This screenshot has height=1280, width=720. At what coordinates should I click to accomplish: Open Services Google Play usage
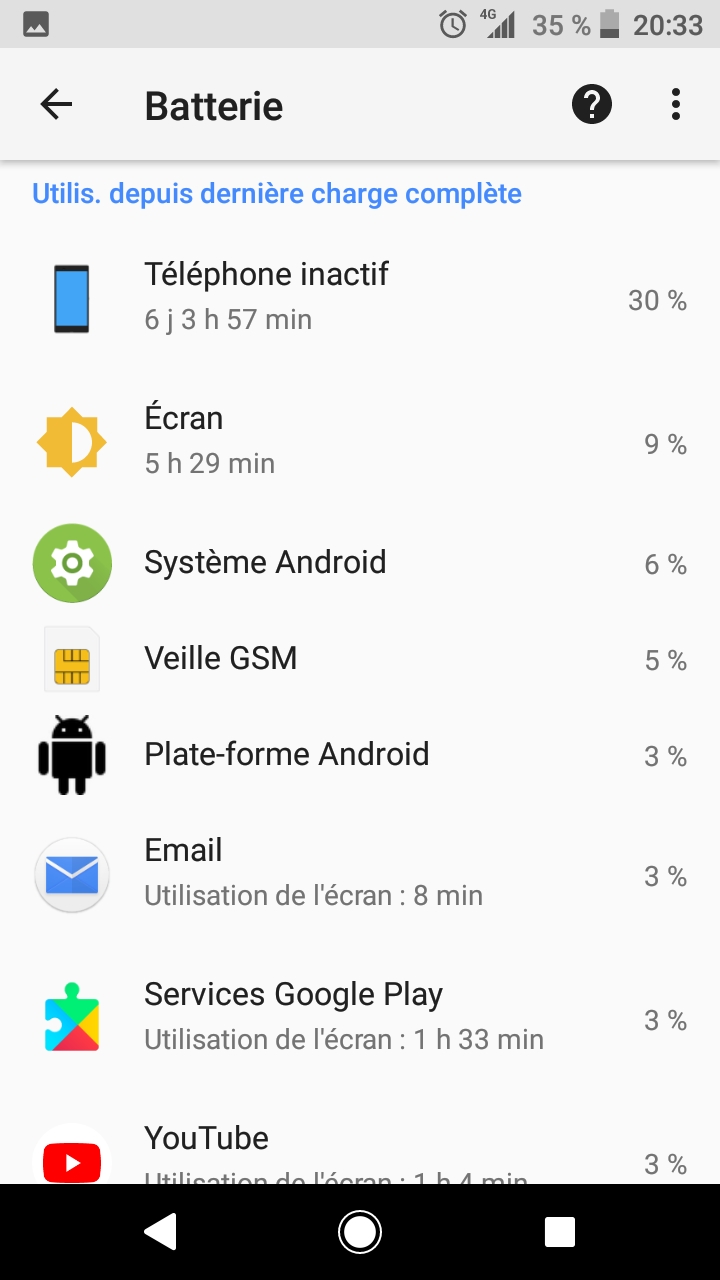click(x=360, y=1017)
